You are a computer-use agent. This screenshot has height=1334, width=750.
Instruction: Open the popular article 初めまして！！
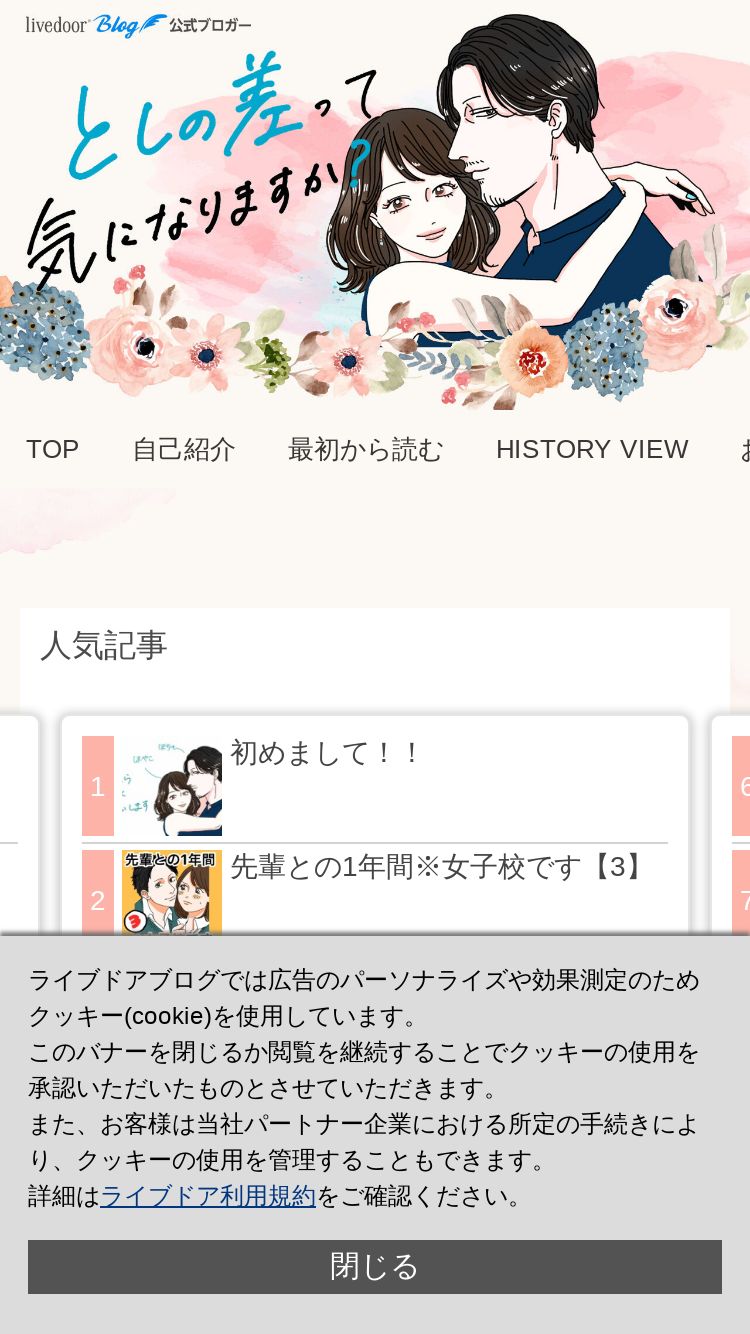coord(325,753)
